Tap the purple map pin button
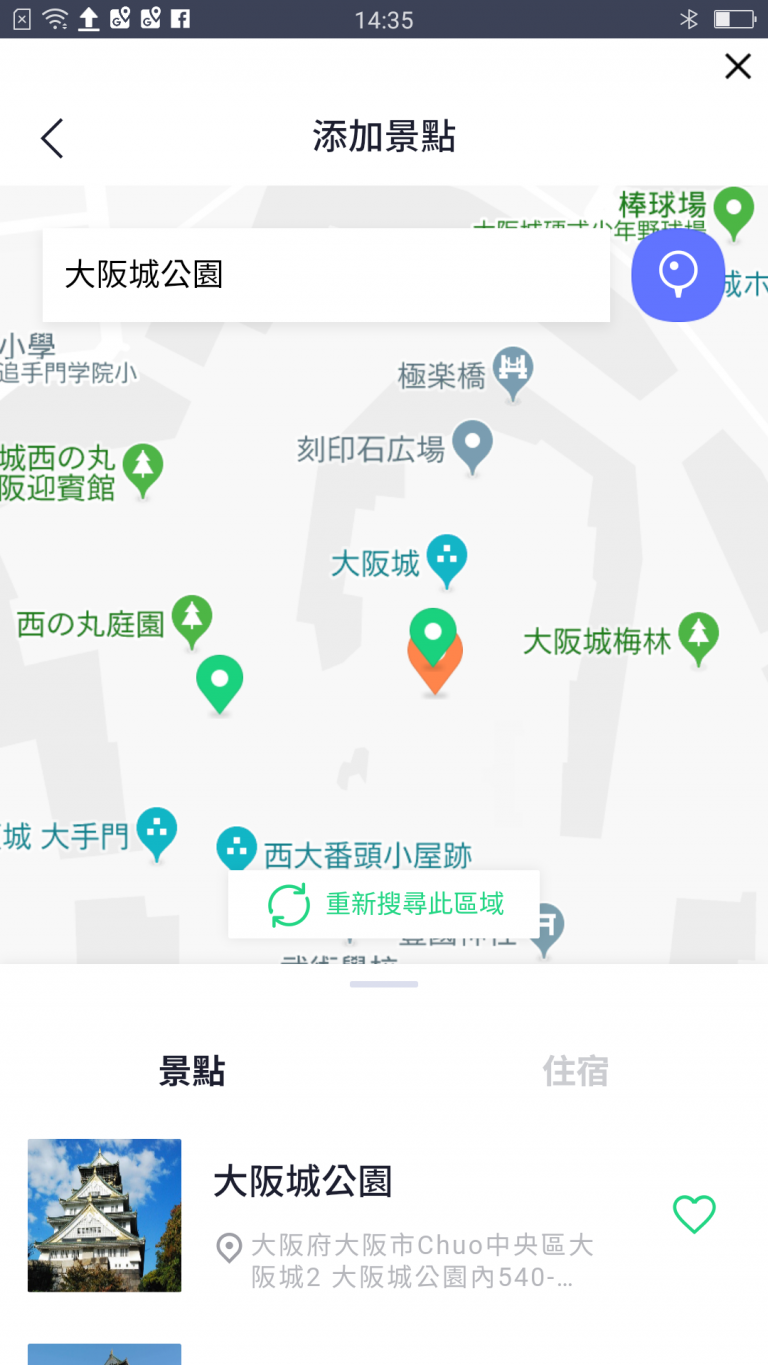 [x=678, y=275]
